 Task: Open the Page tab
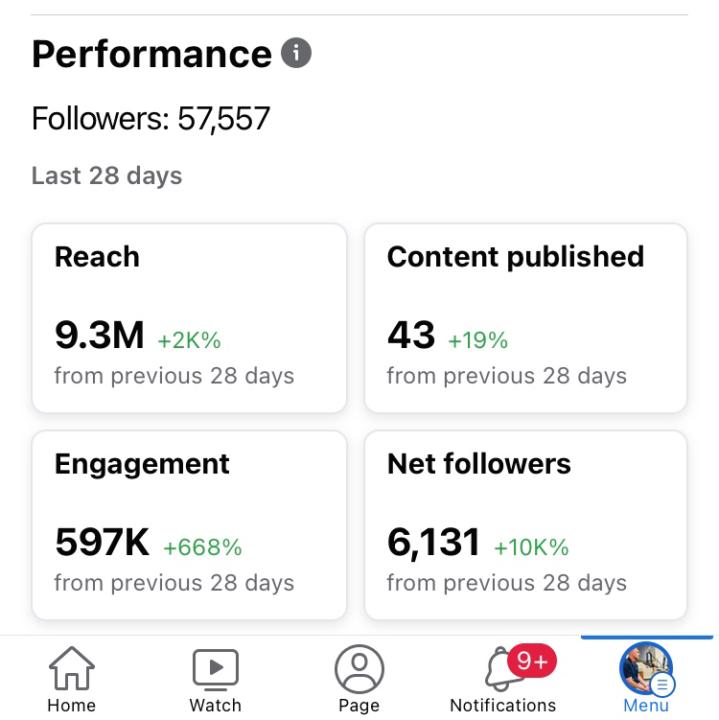click(x=359, y=679)
